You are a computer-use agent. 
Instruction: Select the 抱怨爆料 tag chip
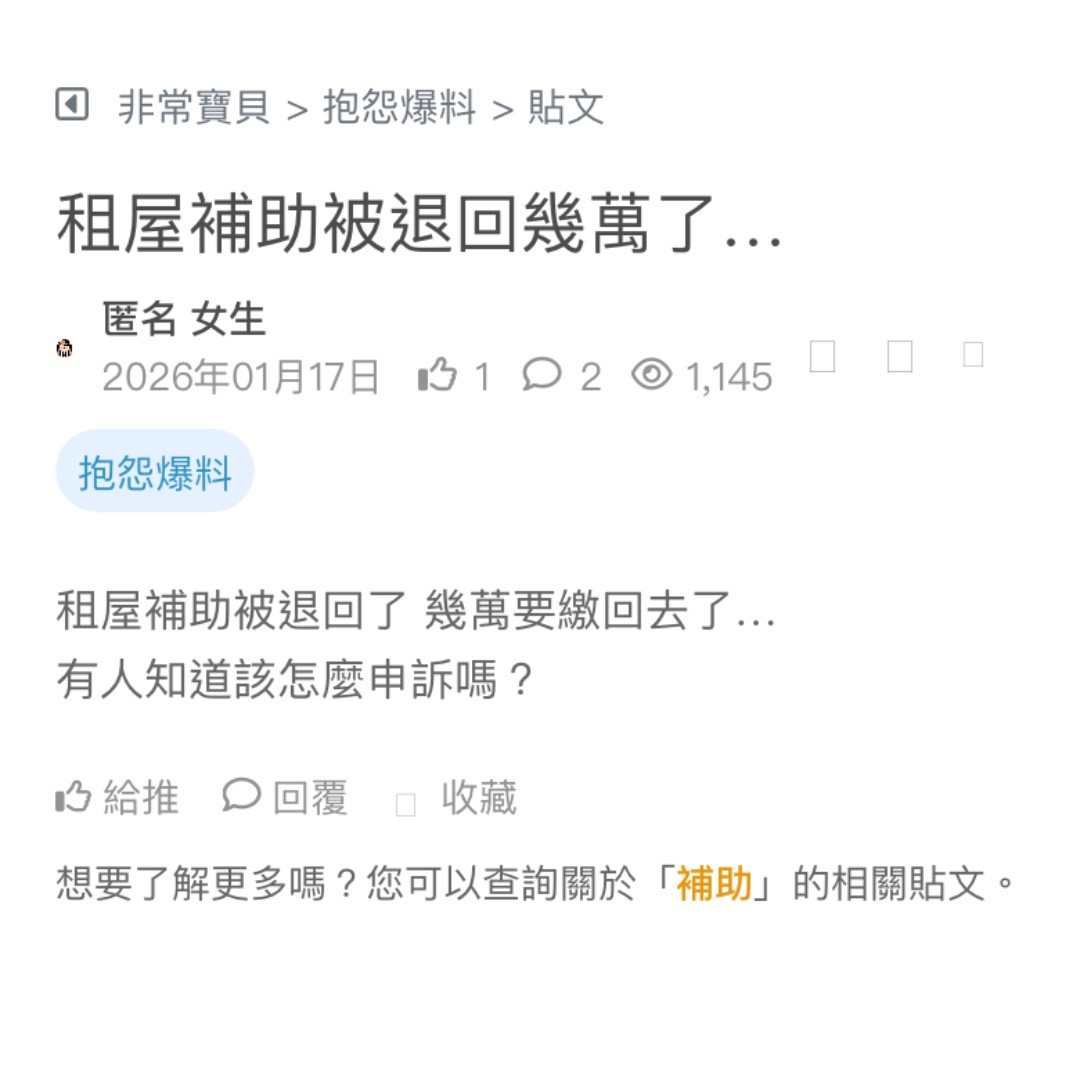(x=155, y=472)
